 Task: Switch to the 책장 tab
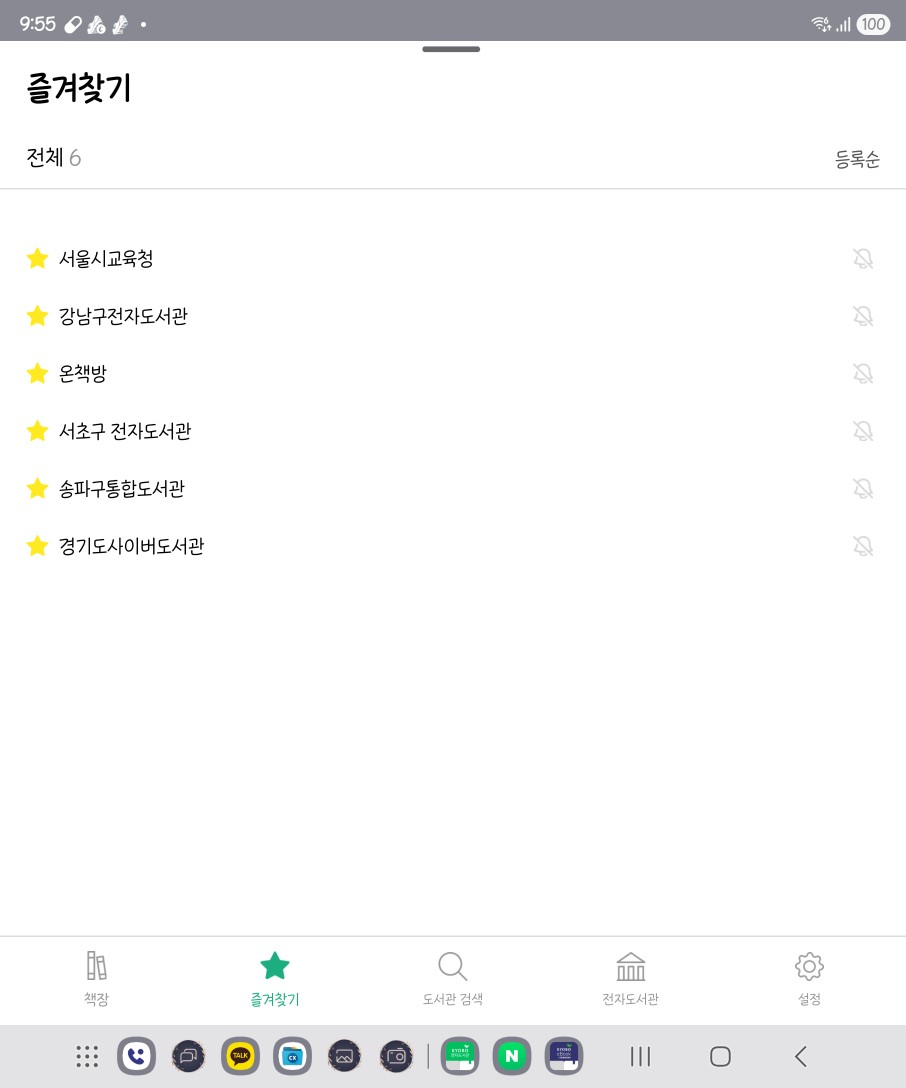click(96, 979)
